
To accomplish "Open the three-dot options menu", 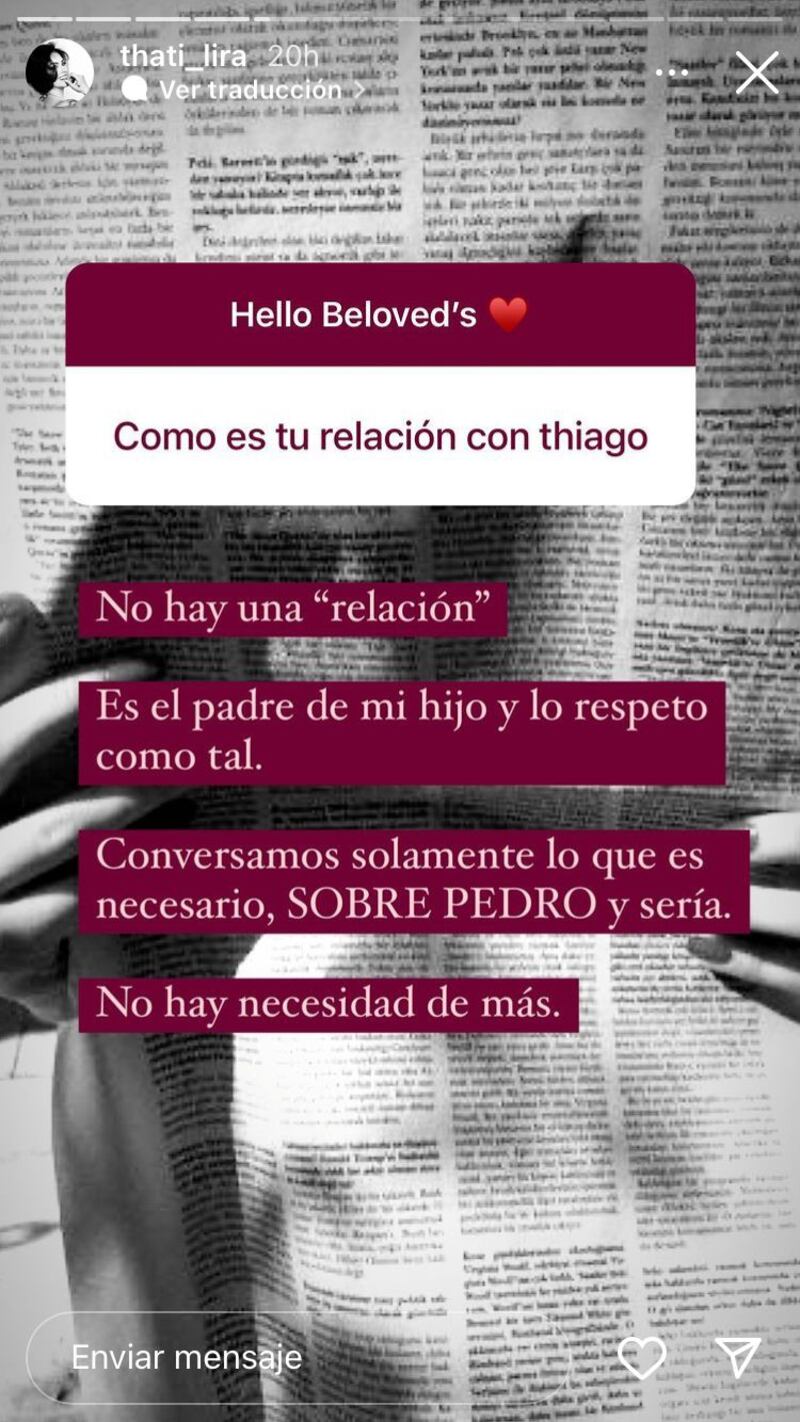I will 672,73.
